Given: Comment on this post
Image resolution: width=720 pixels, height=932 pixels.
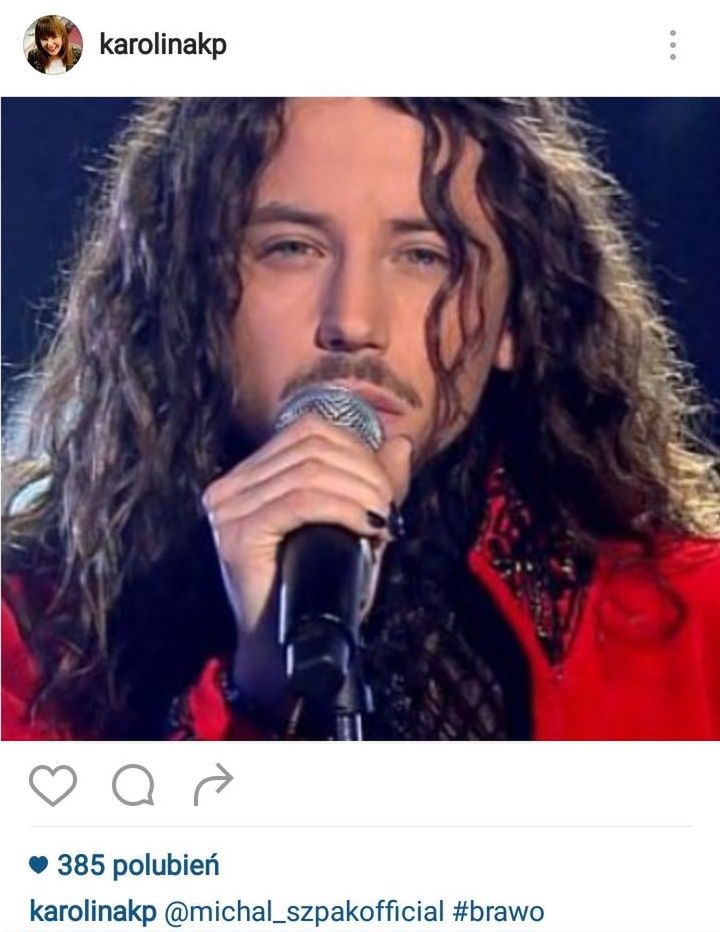Looking at the screenshot, I should 132,785.
